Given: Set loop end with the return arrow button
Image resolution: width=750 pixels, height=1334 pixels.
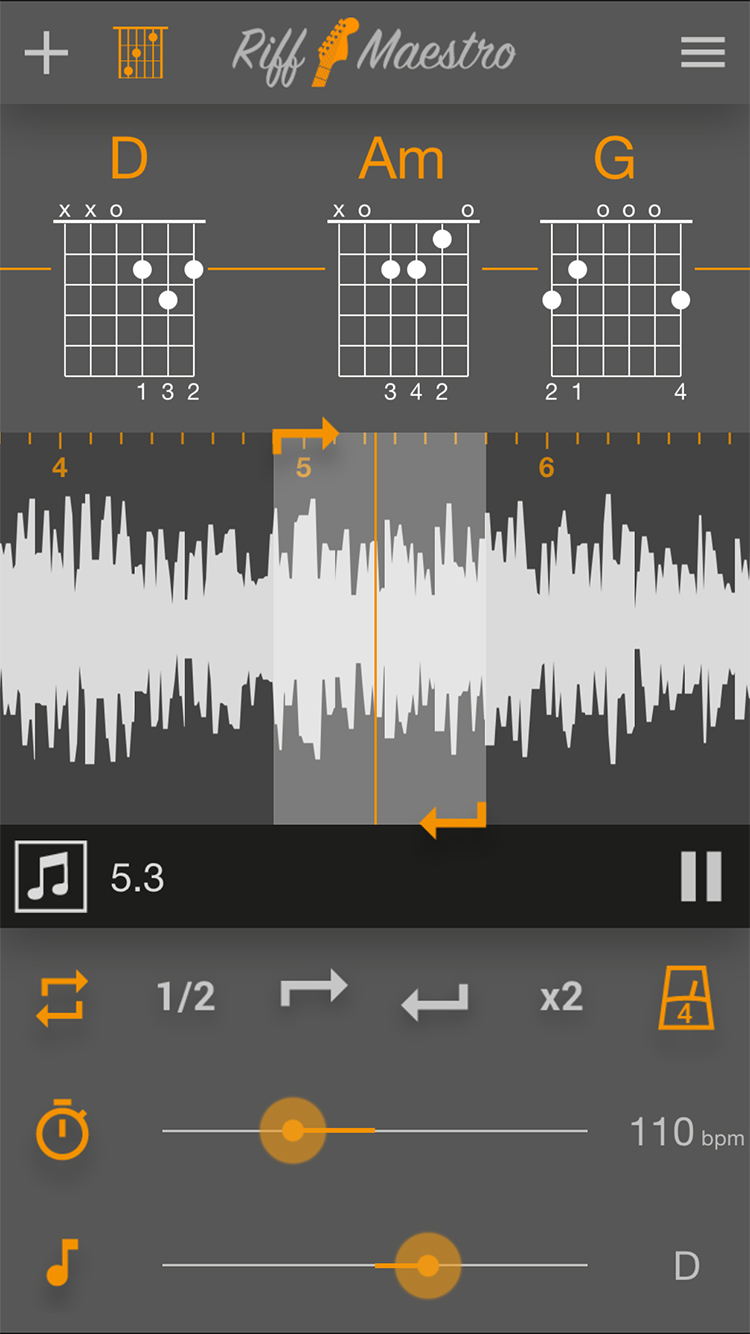Looking at the screenshot, I should (435, 1002).
